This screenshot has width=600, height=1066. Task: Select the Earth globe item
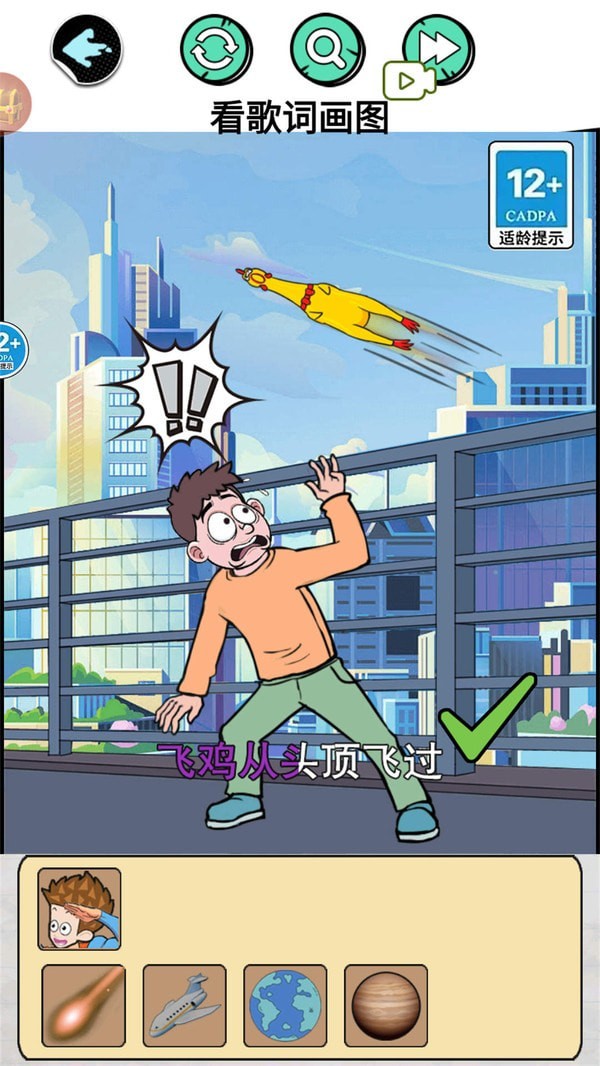[285, 1005]
